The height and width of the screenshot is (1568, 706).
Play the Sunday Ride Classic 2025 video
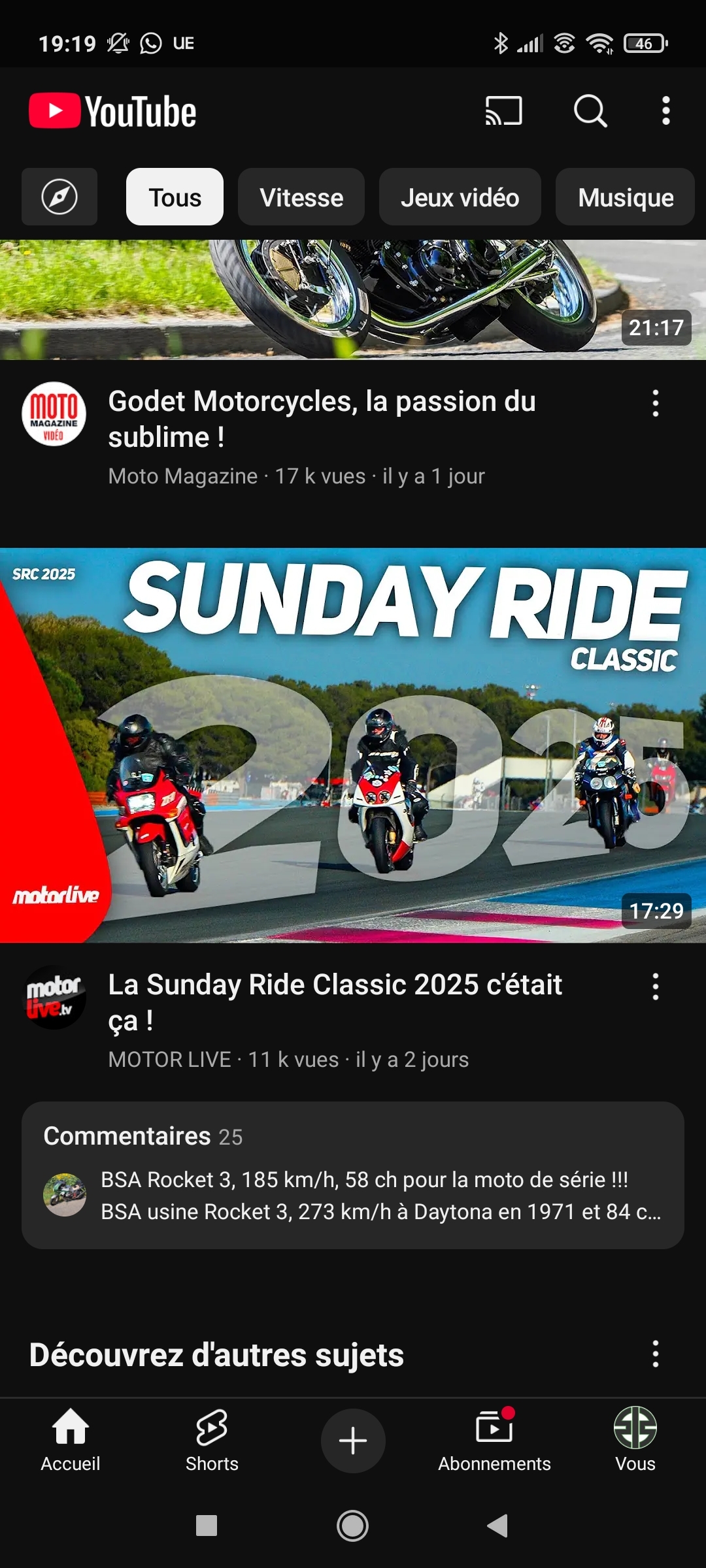point(353,745)
